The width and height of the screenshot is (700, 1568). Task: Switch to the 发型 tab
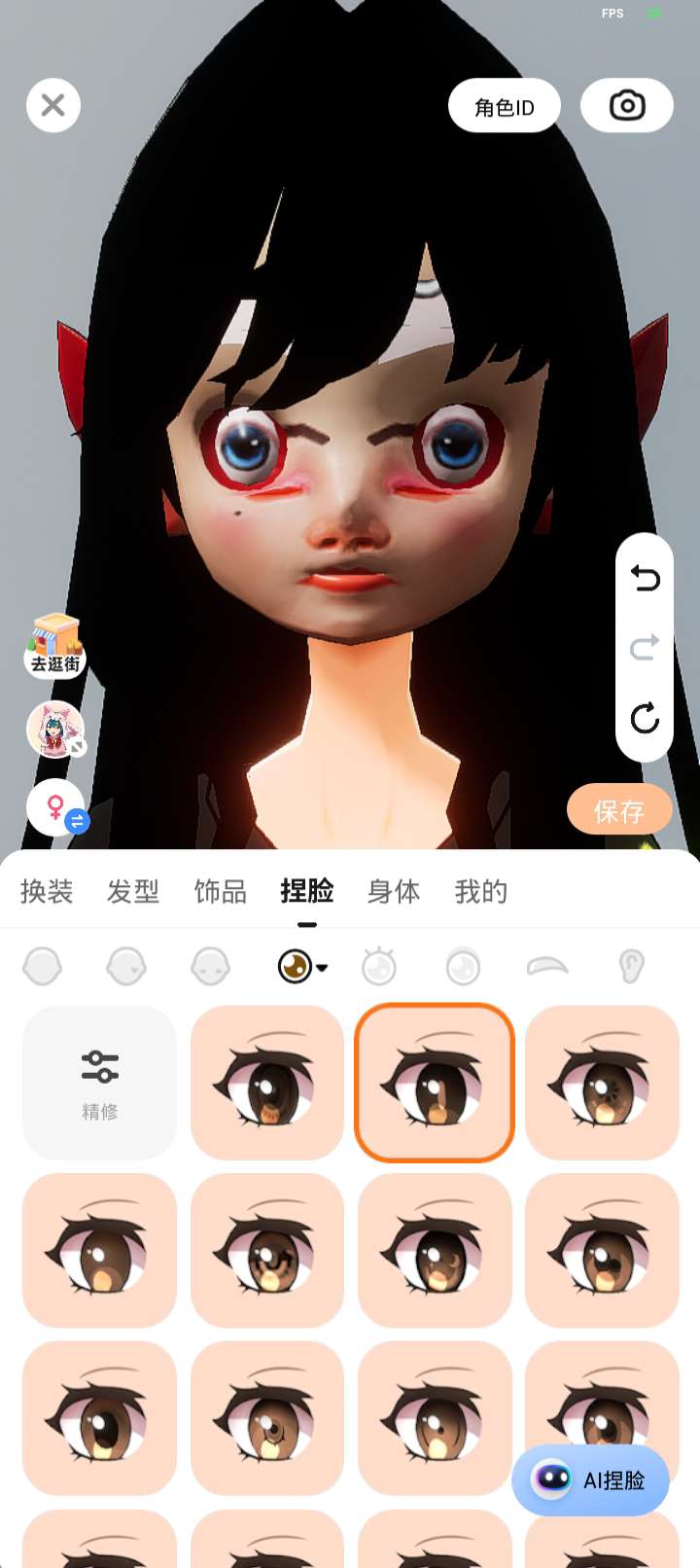click(x=133, y=891)
